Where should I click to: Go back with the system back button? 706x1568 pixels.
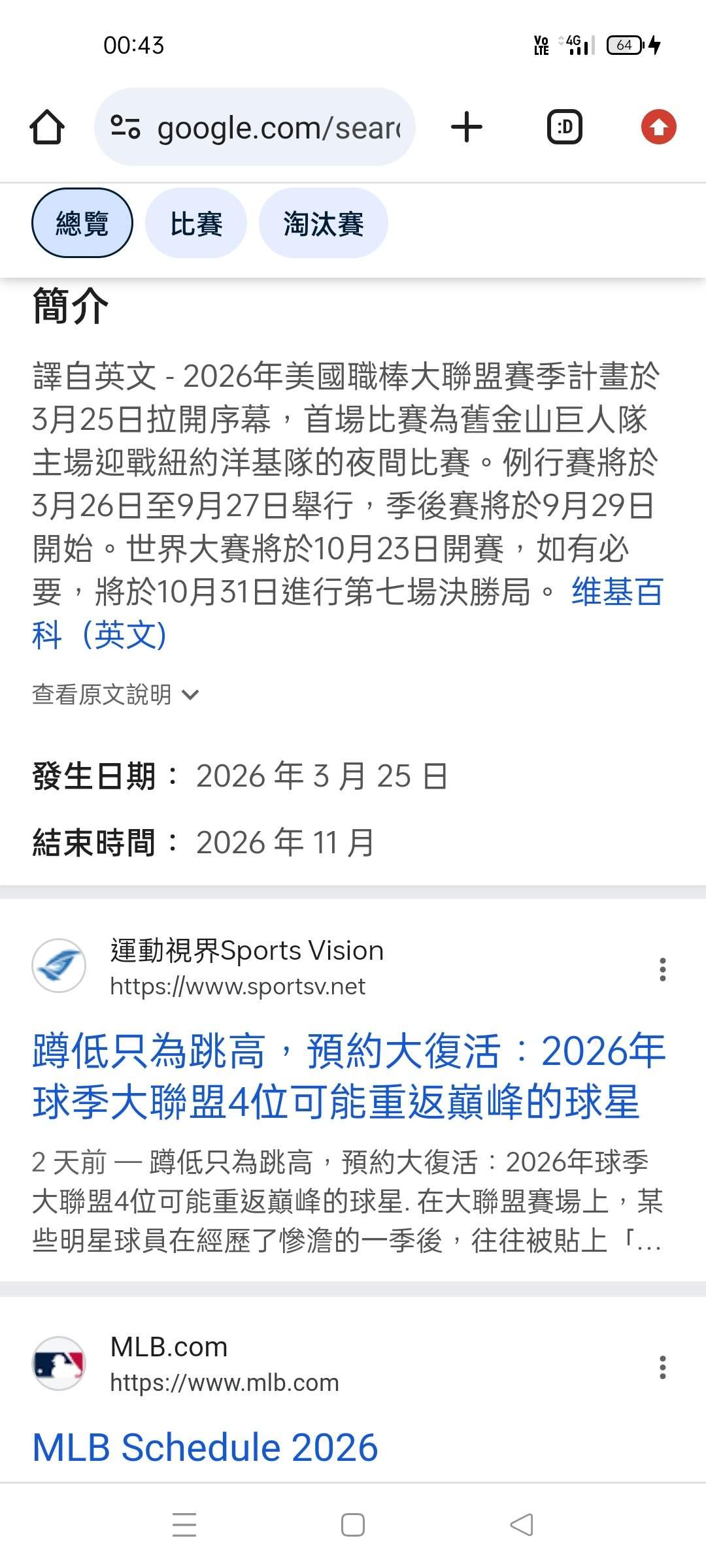pyautogui.click(x=522, y=1525)
